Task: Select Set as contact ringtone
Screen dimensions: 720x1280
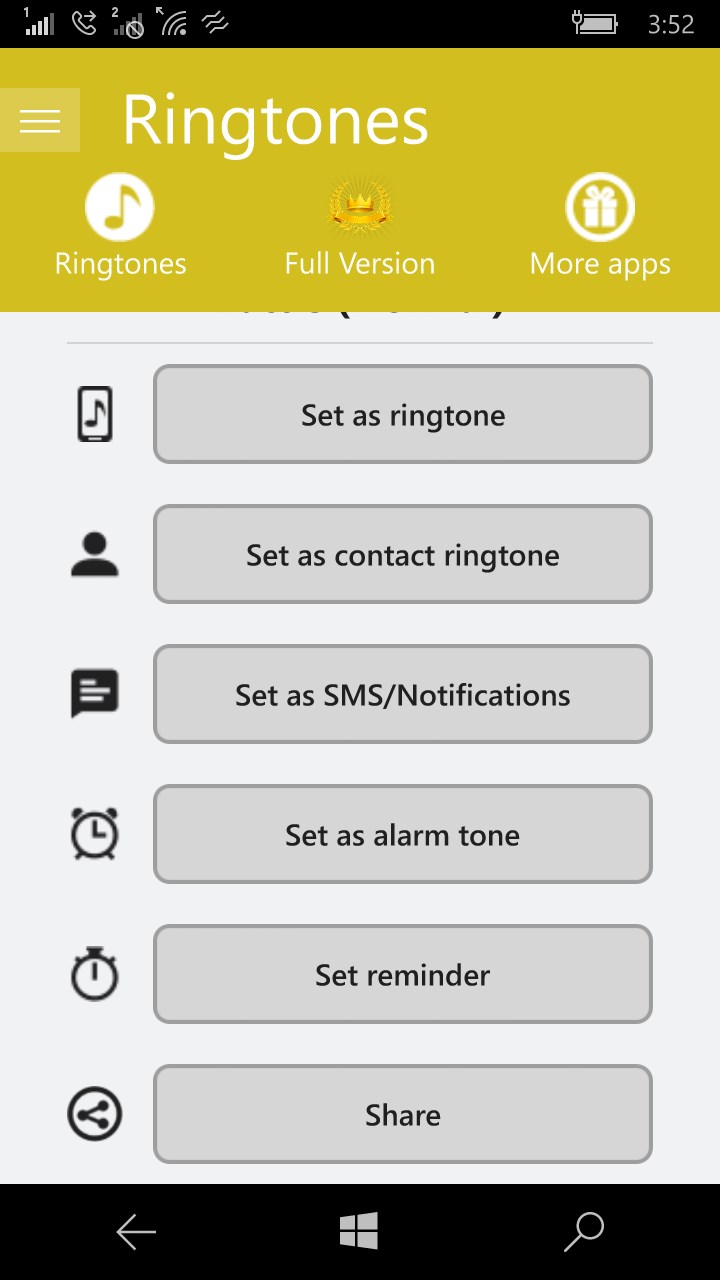Action: pyautogui.click(x=402, y=554)
